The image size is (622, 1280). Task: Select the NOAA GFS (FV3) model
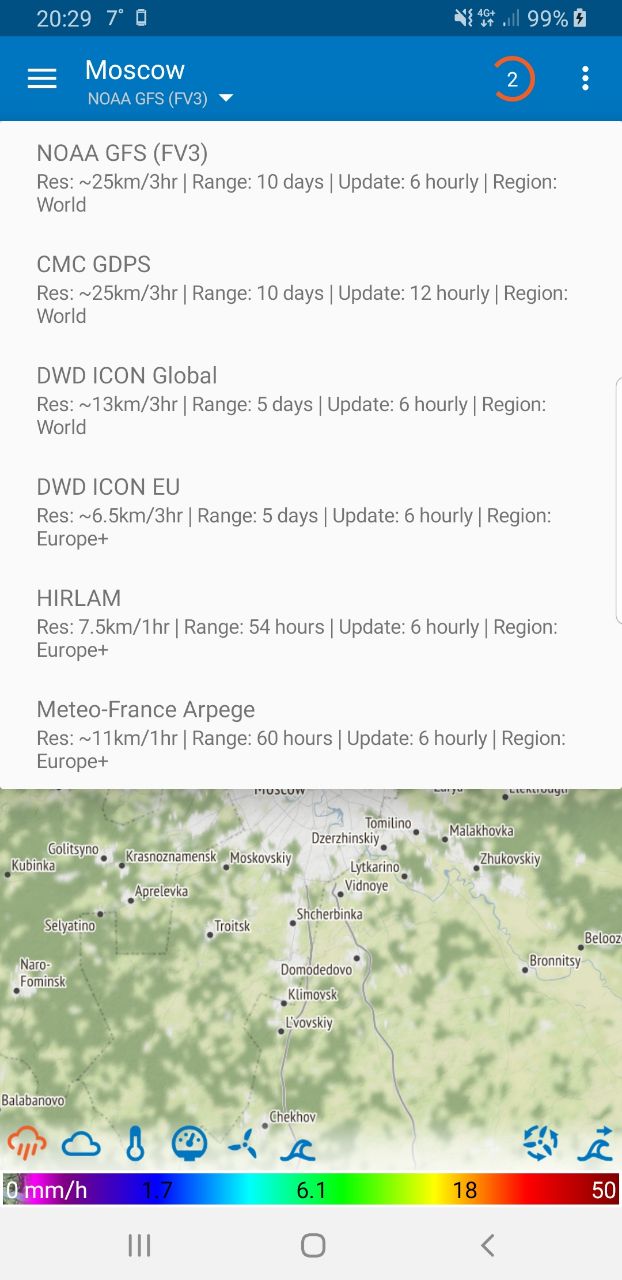tap(311, 178)
